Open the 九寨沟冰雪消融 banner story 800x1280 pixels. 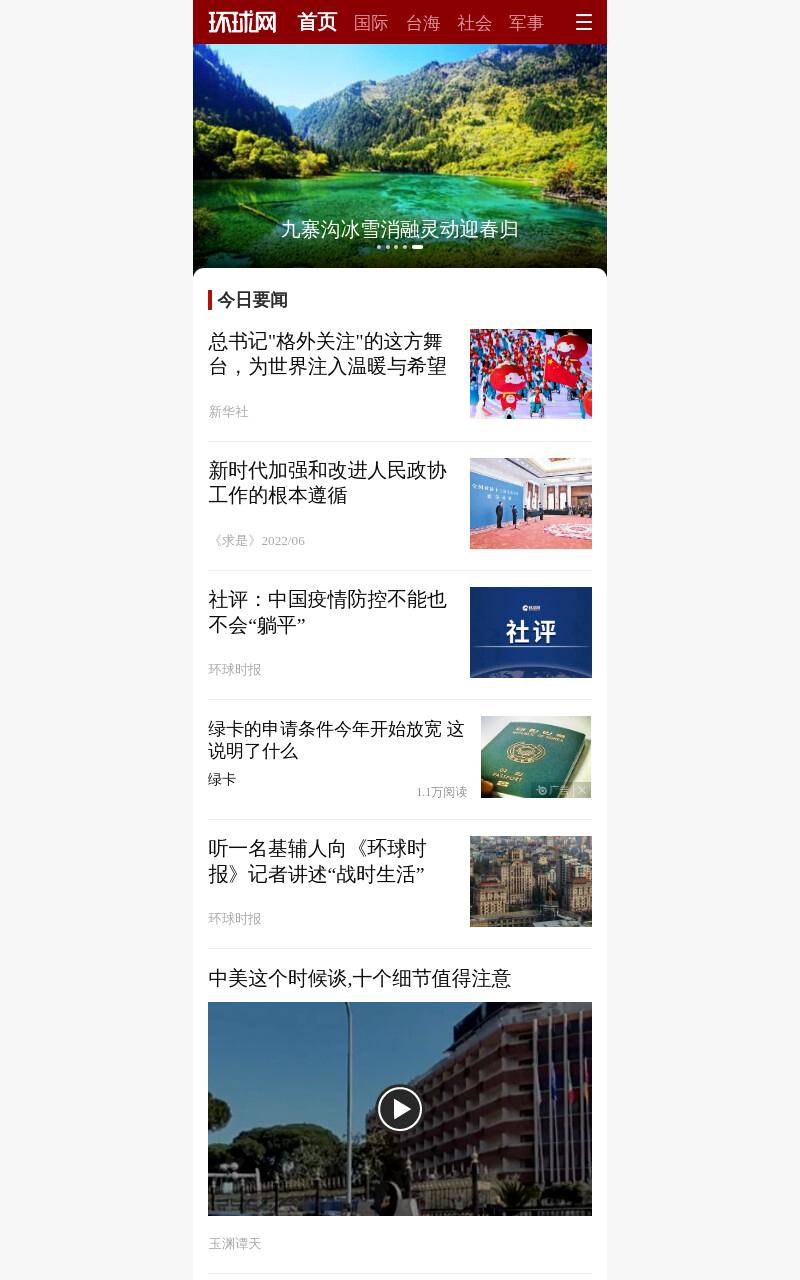point(400,156)
